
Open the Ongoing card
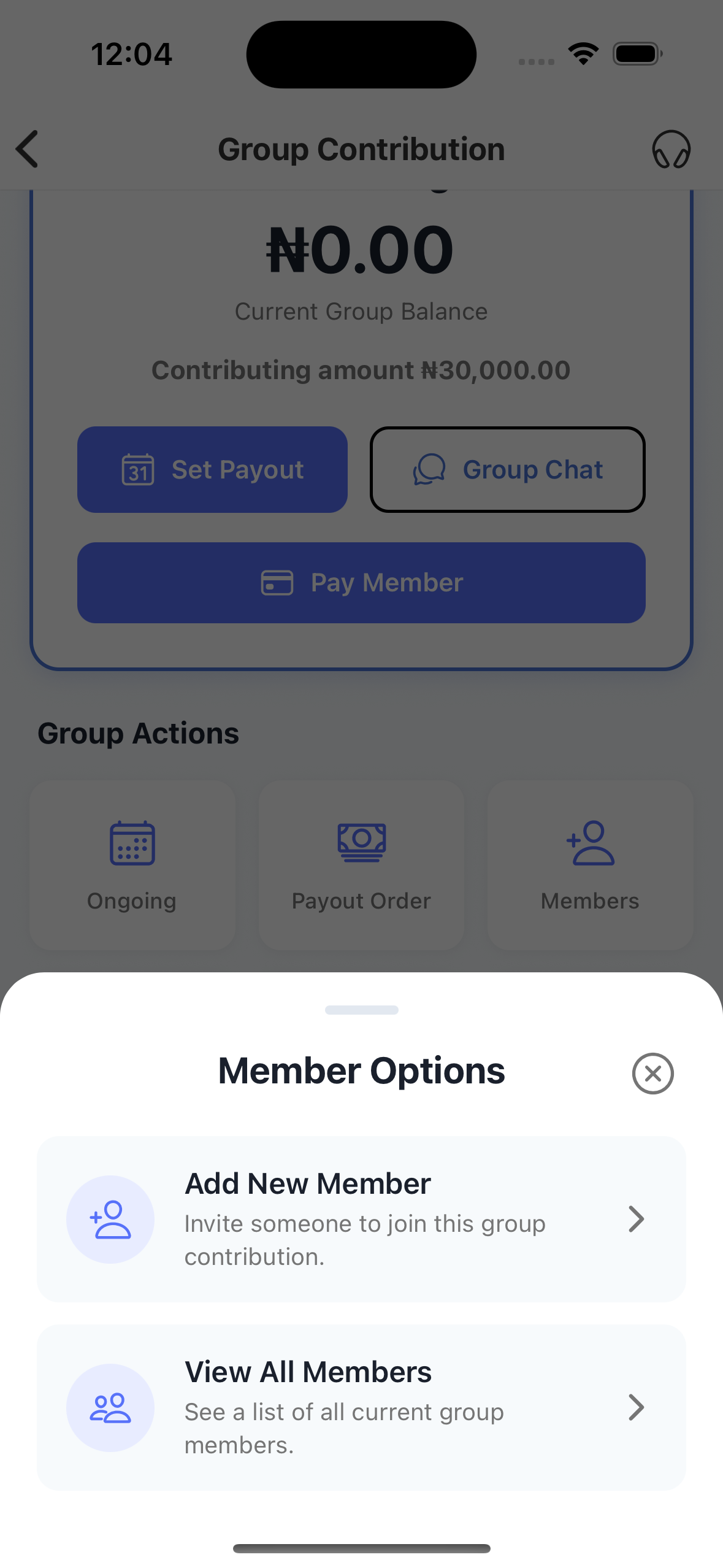click(x=132, y=865)
